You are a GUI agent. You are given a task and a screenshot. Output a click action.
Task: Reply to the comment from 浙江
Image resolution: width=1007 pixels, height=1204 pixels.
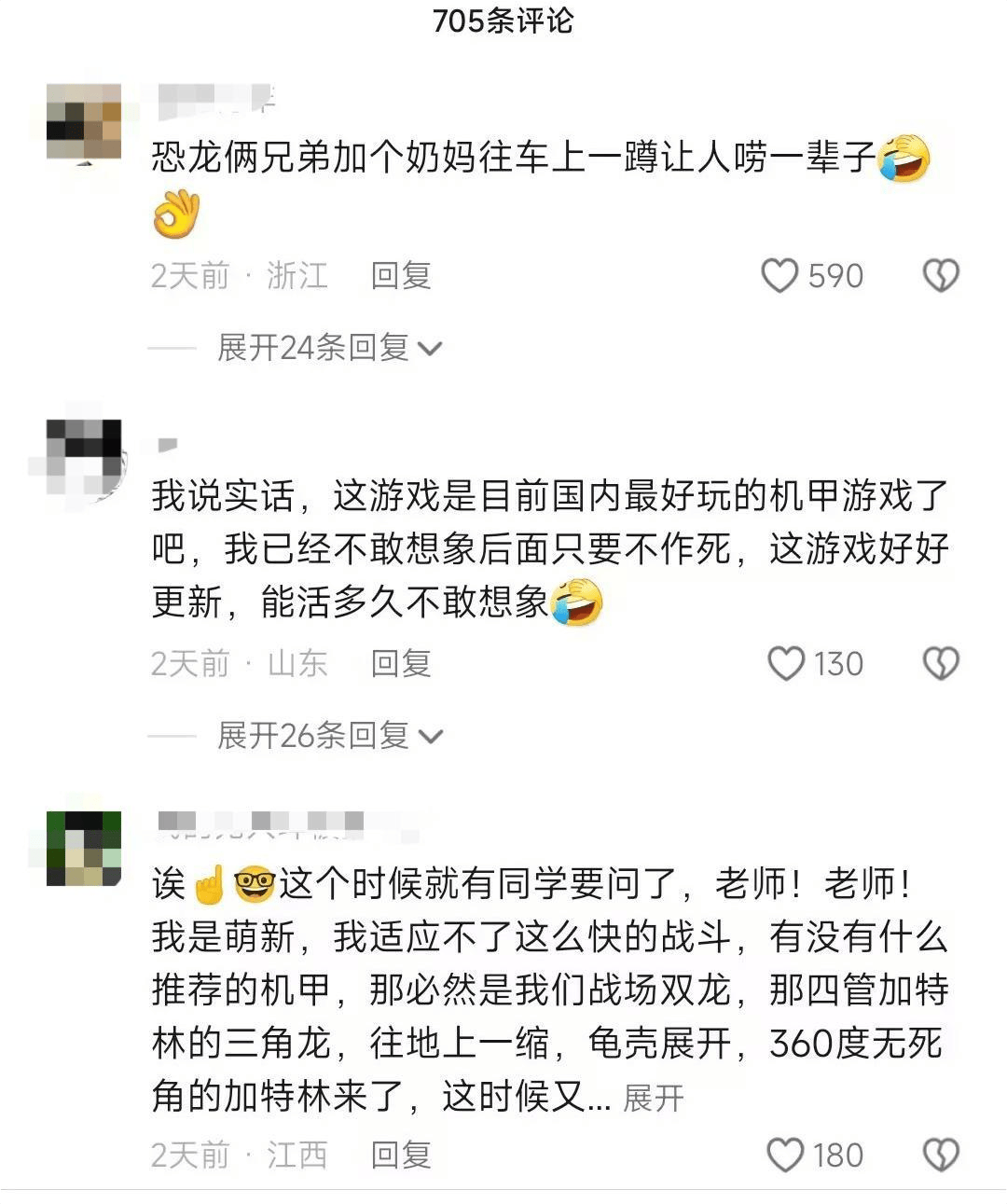(x=400, y=276)
